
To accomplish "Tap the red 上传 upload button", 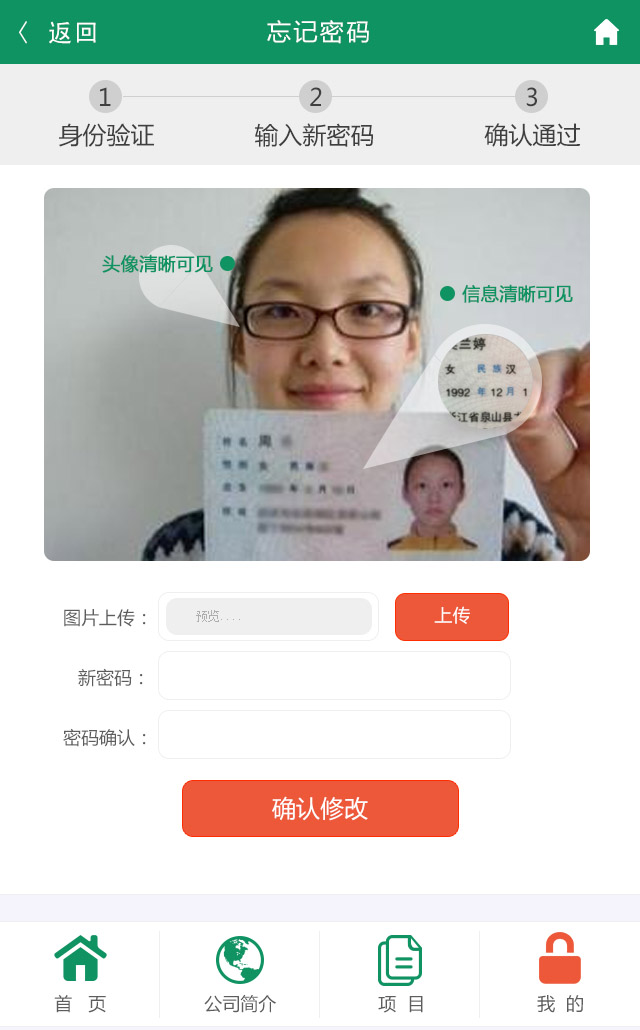I will coord(452,616).
